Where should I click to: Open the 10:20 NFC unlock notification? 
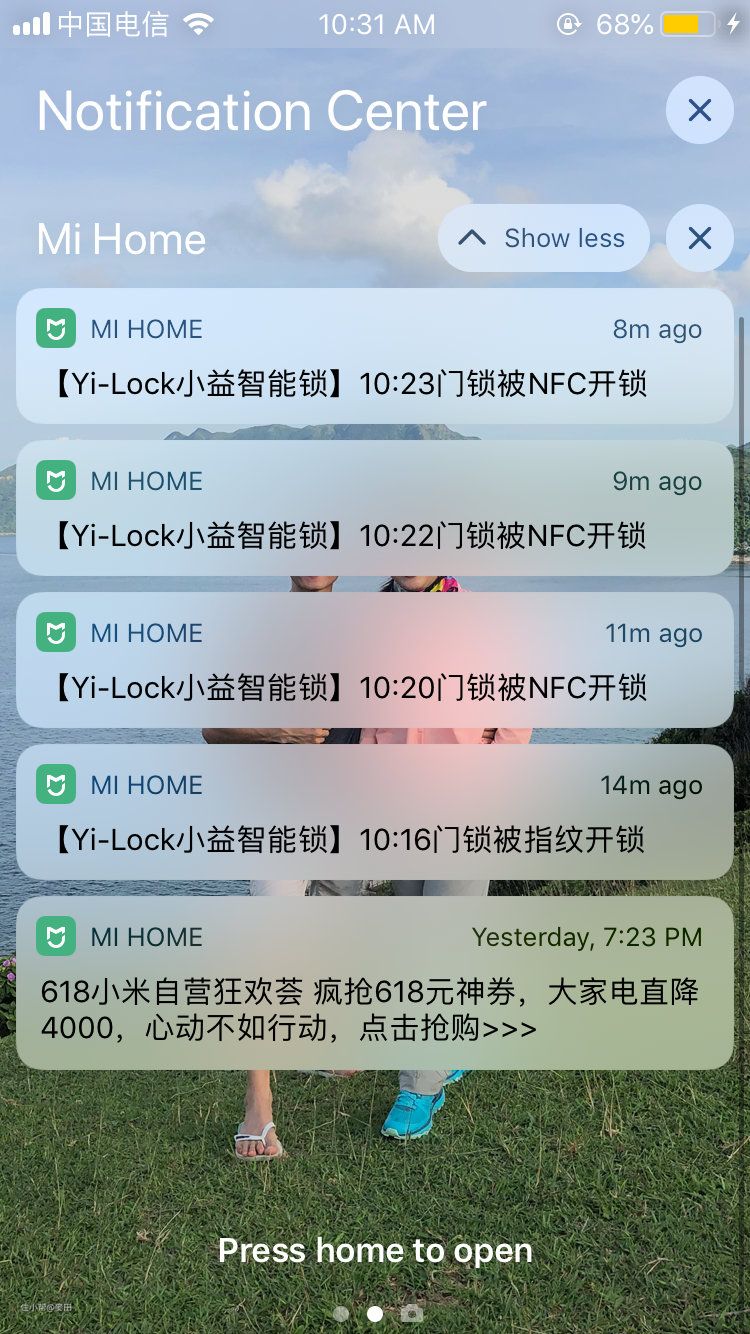click(x=374, y=660)
